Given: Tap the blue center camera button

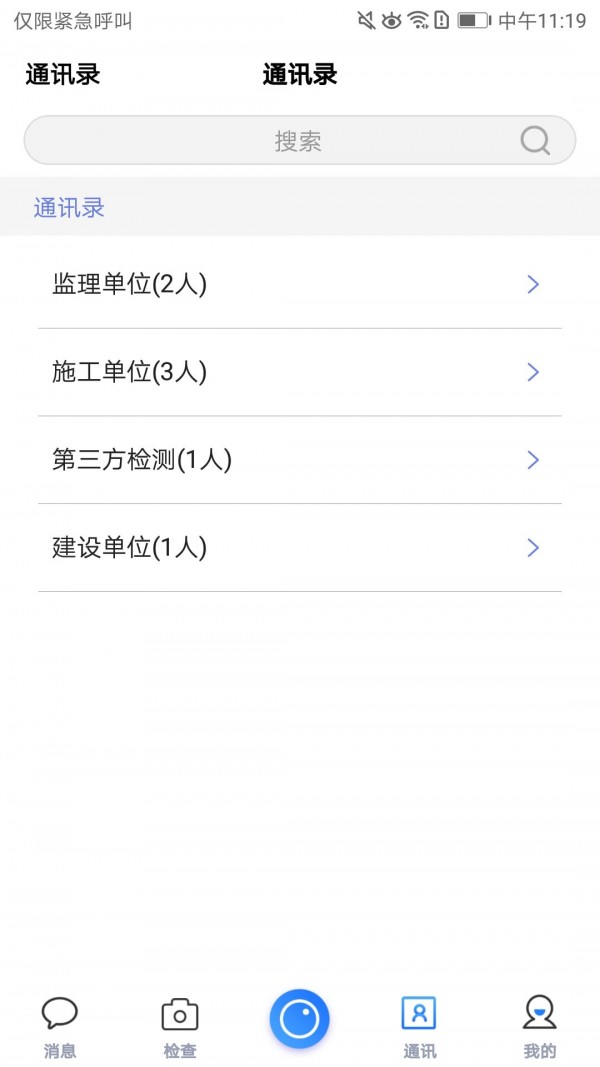Looking at the screenshot, I should 299,1019.
